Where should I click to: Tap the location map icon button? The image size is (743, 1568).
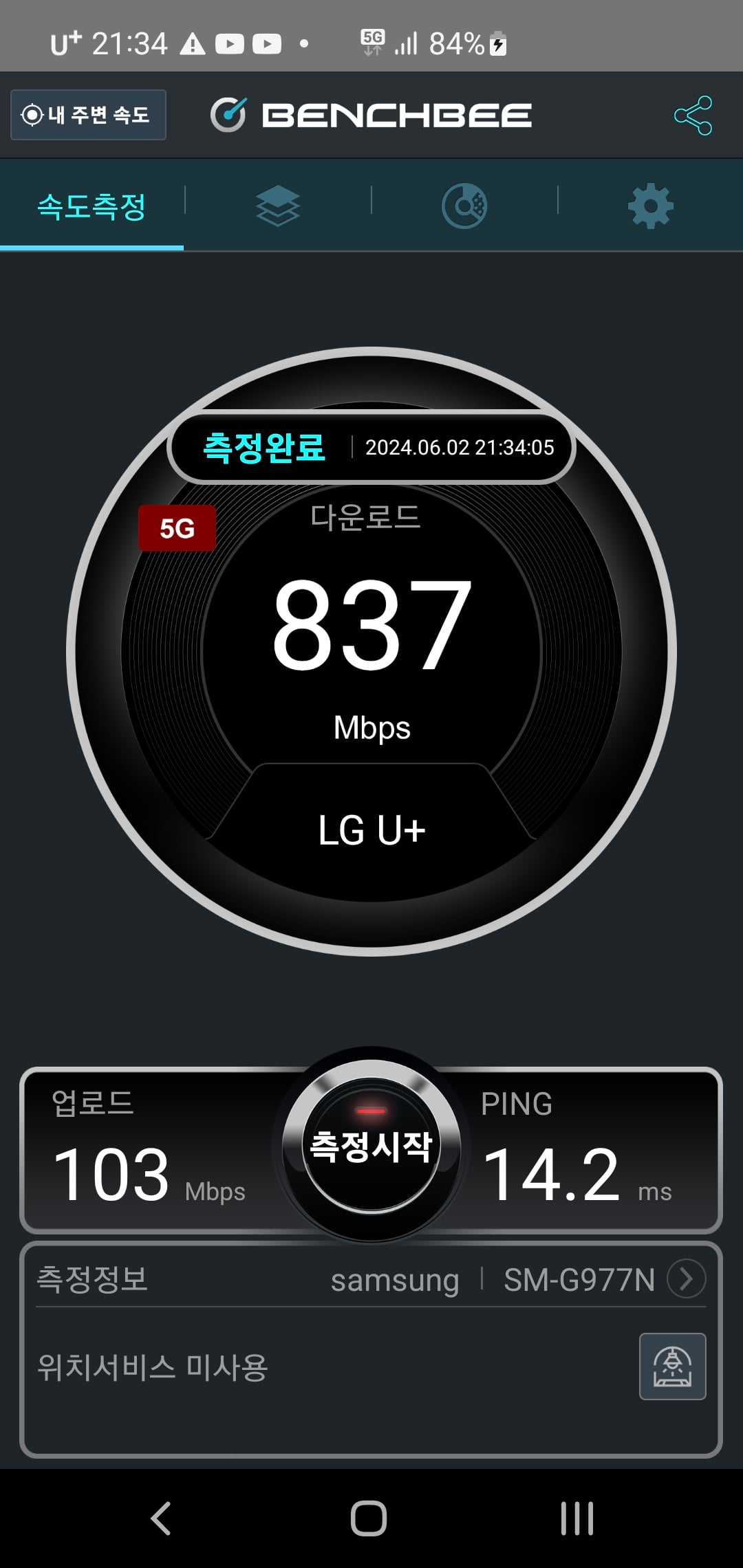pos(673,1366)
